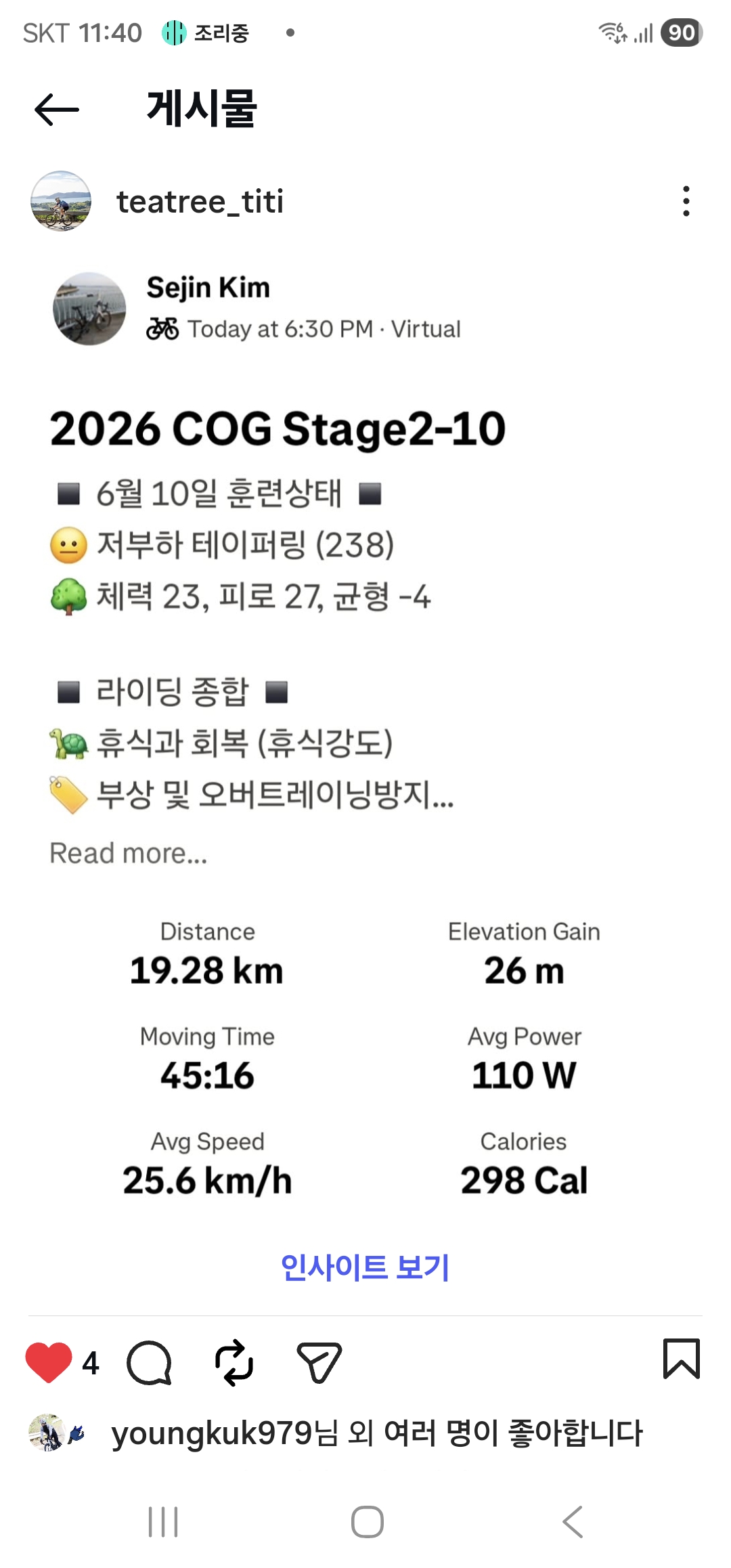Image resolution: width=731 pixels, height=1568 pixels.
Task: Open recent apps from the navigation bar
Action: [163, 1522]
